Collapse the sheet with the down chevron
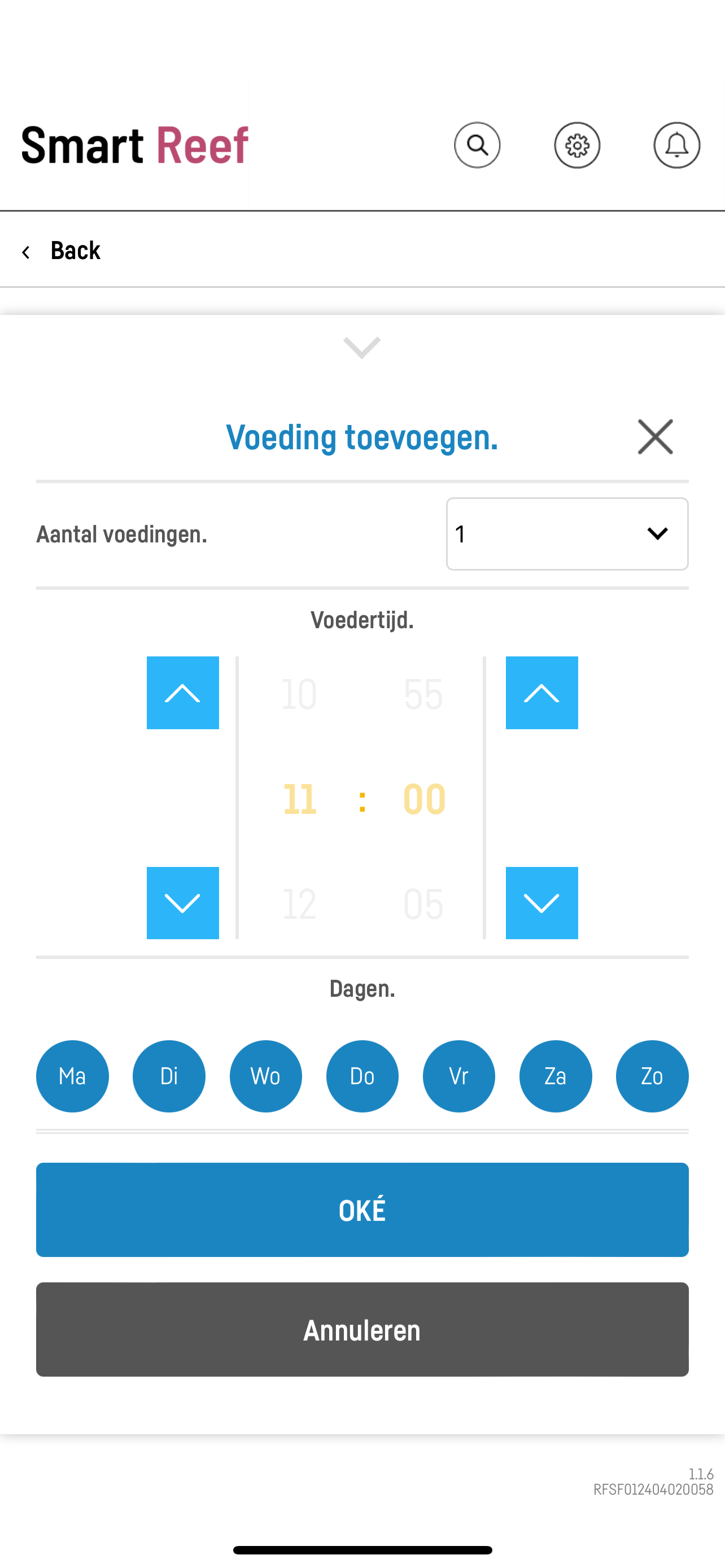Viewport: 725px width, 1568px height. [361, 348]
